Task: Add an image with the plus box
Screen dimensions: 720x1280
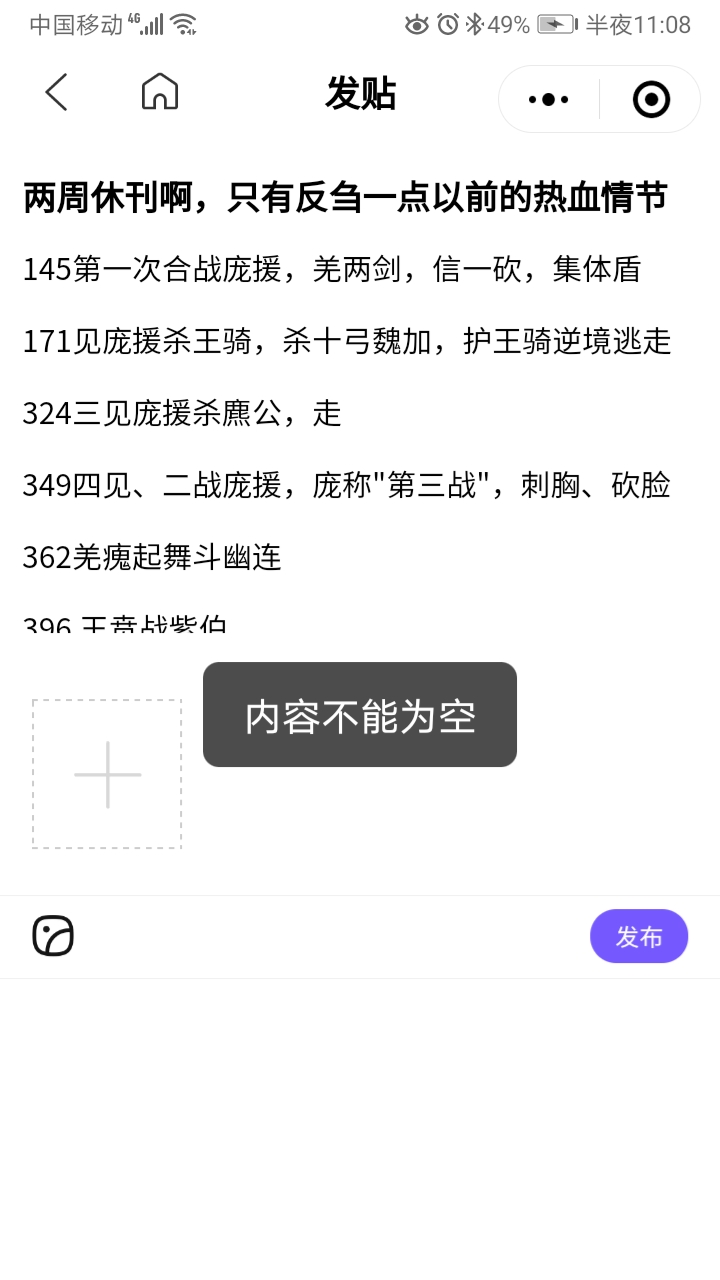Action: (x=107, y=774)
